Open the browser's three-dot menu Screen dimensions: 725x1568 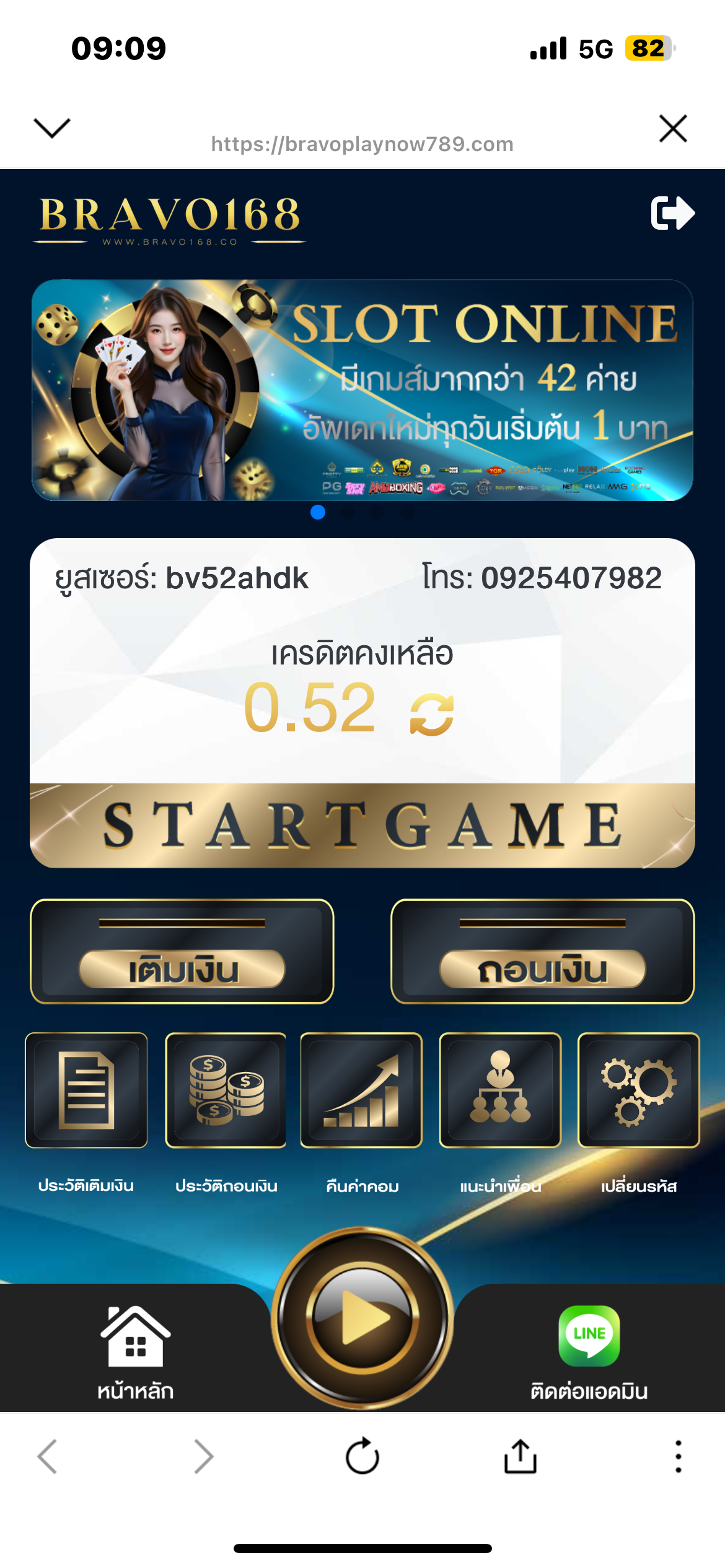679,1457
